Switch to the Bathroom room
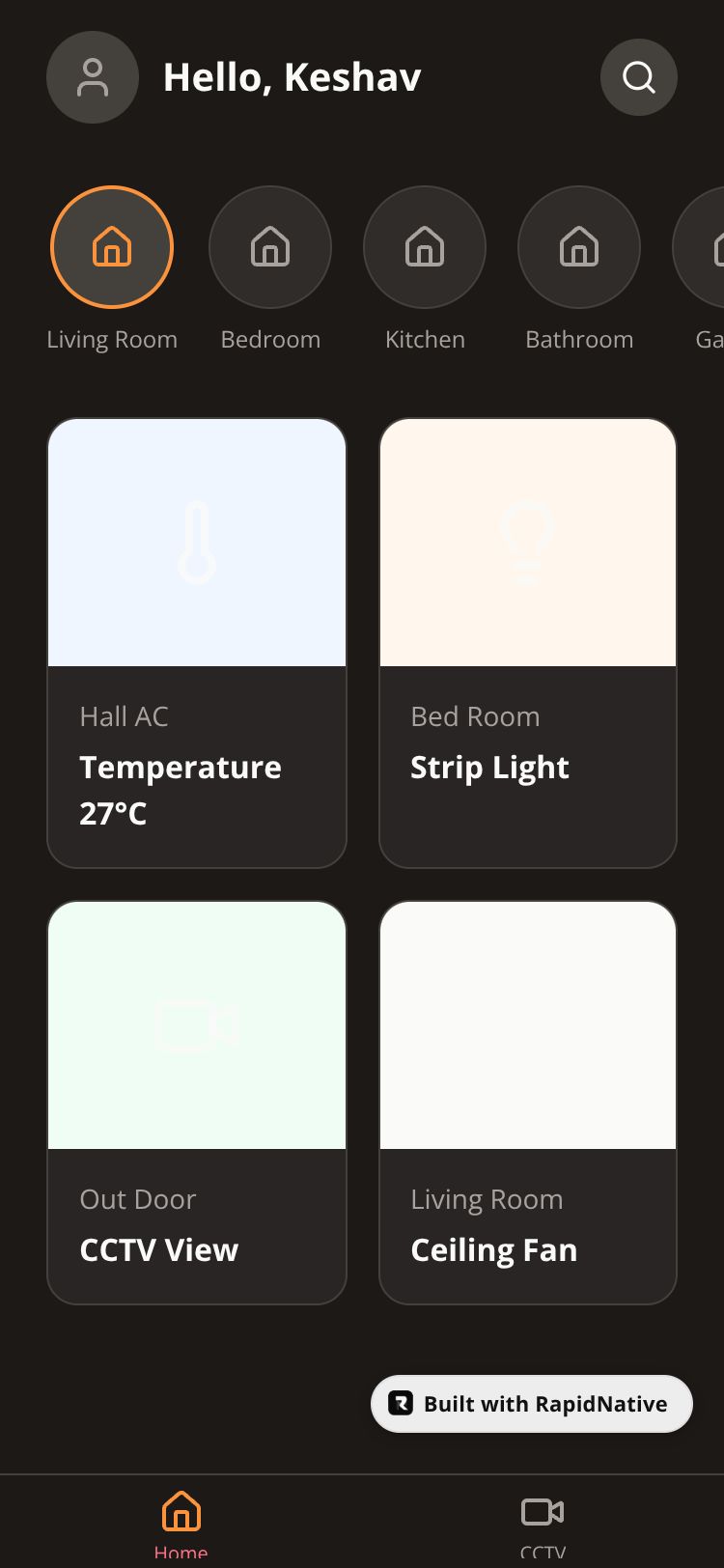 click(579, 248)
